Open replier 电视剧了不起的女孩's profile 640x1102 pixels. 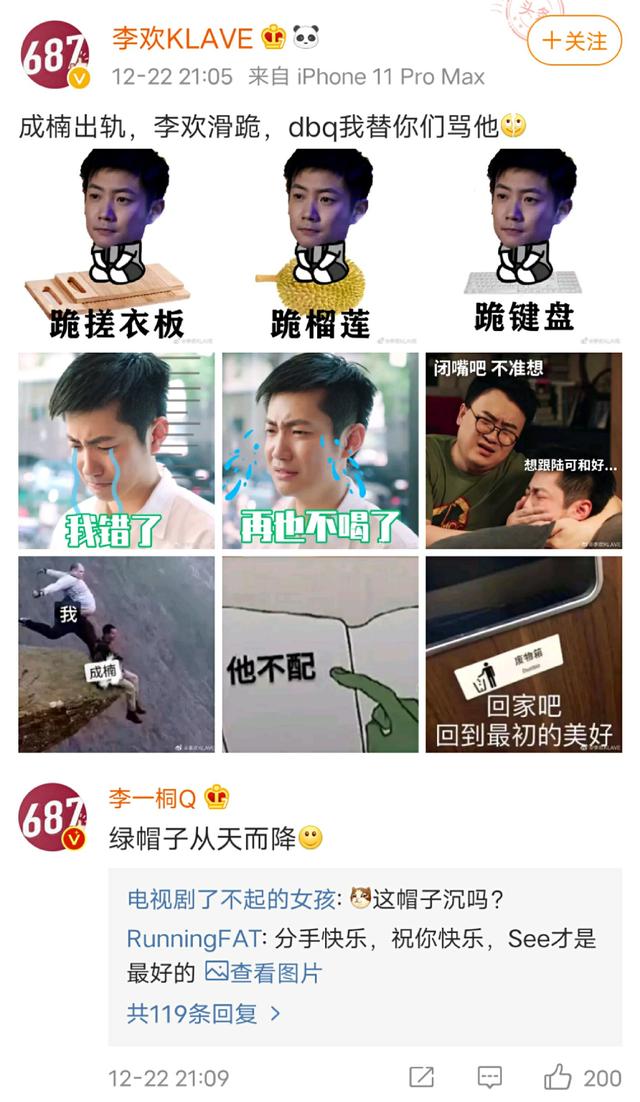click(x=234, y=899)
